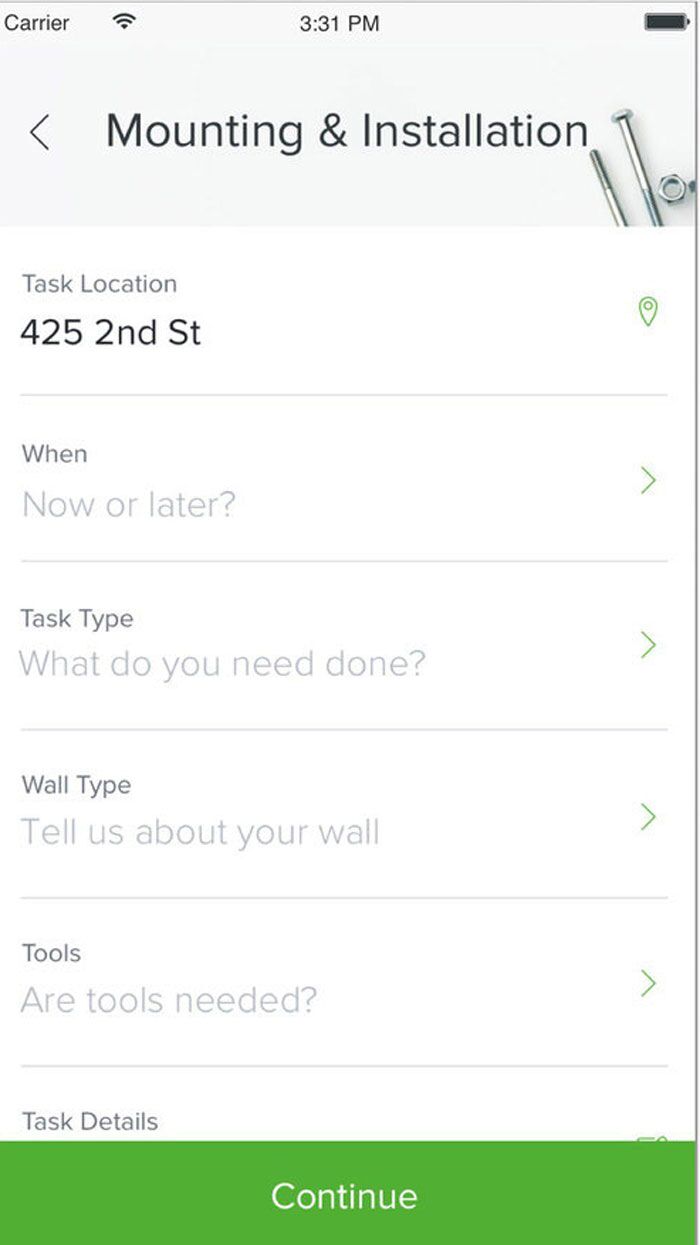The height and width of the screenshot is (1245, 700).
Task: Select your Wall Type
Action: coord(344,814)
